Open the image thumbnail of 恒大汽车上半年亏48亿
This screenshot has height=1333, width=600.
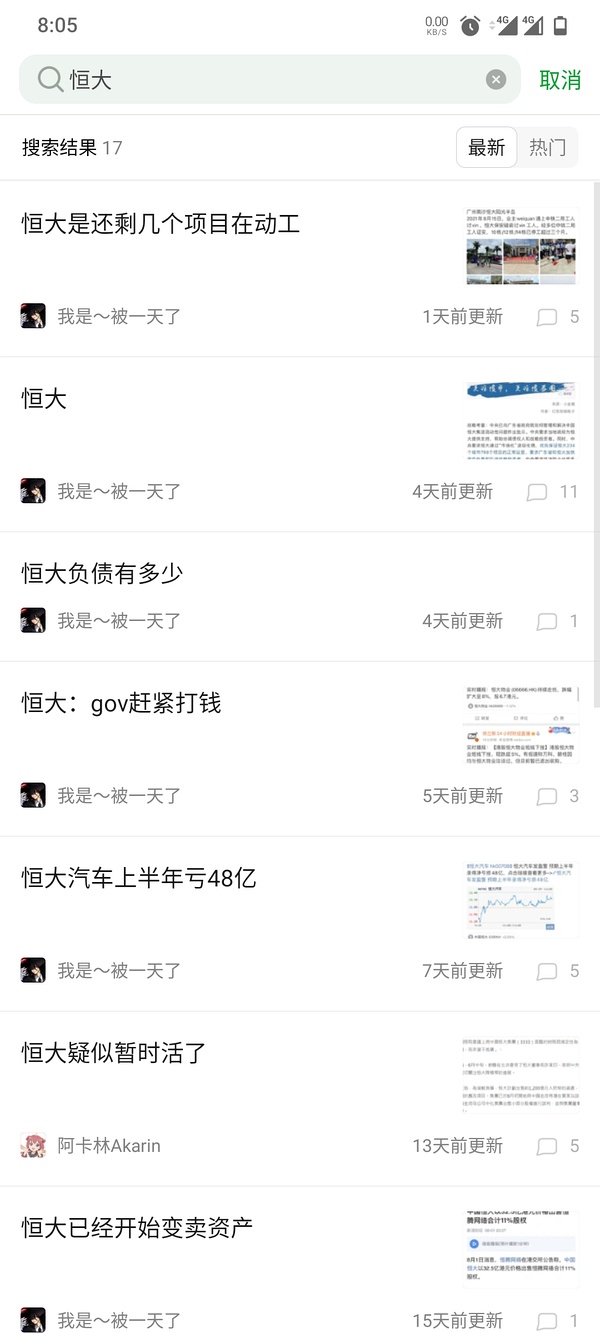(522, 900)
